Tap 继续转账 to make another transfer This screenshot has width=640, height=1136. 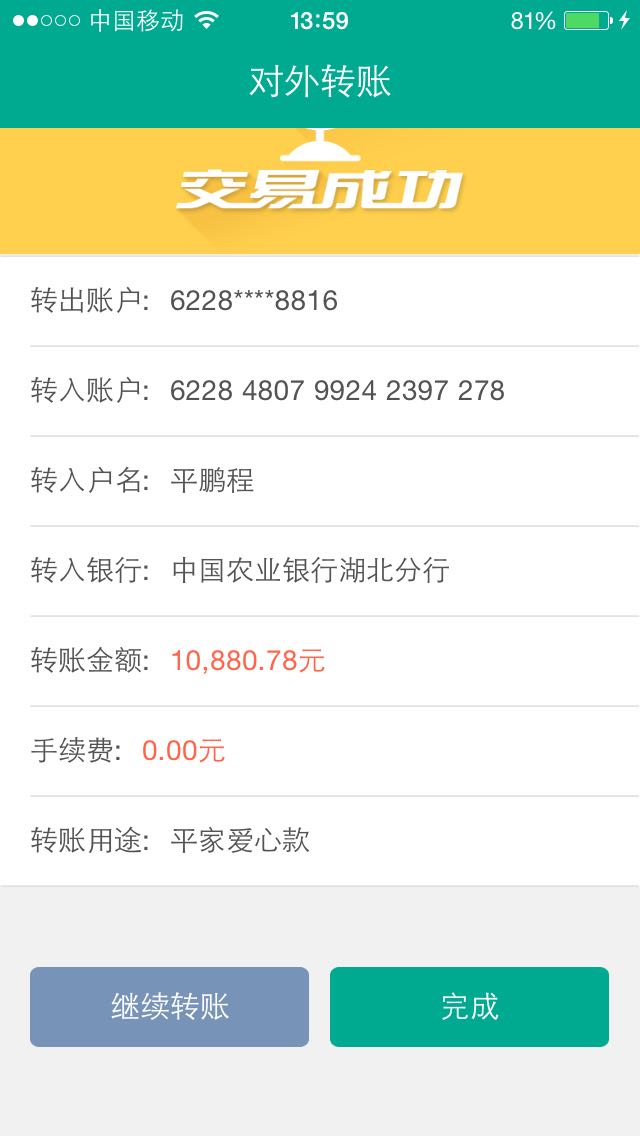click(170, 1006)
